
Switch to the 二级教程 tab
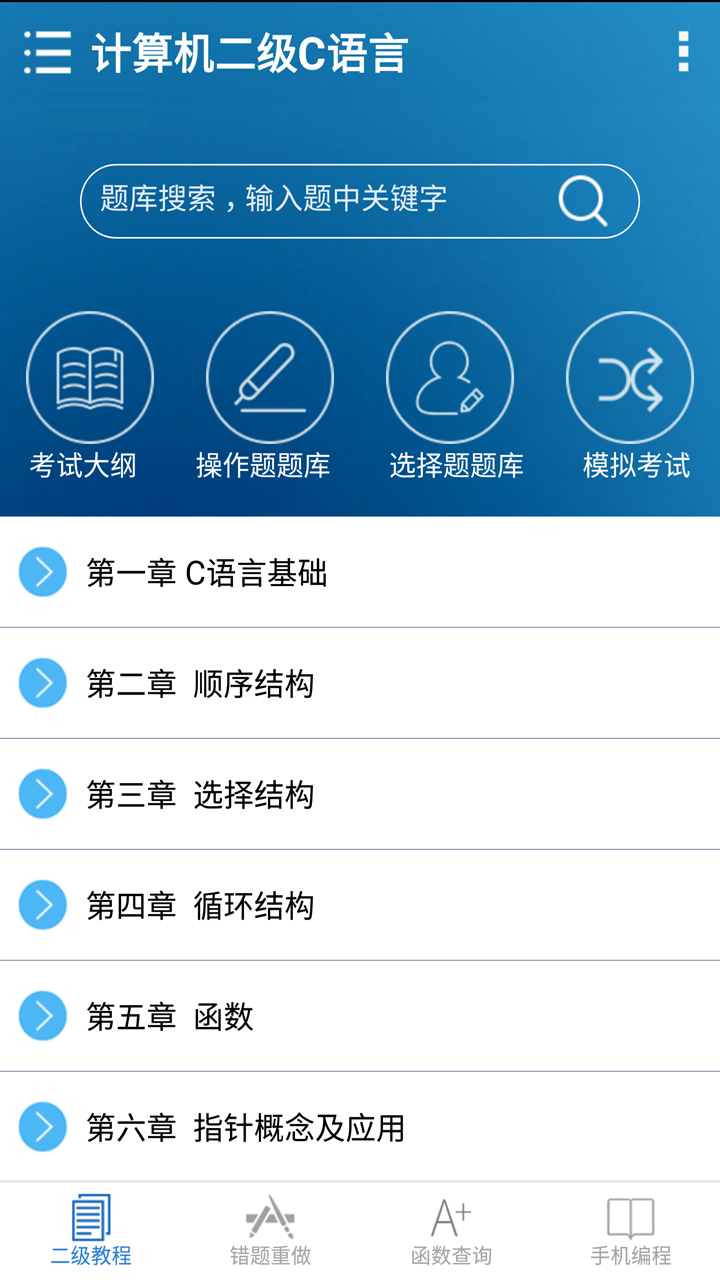(x=91, y=1231)
